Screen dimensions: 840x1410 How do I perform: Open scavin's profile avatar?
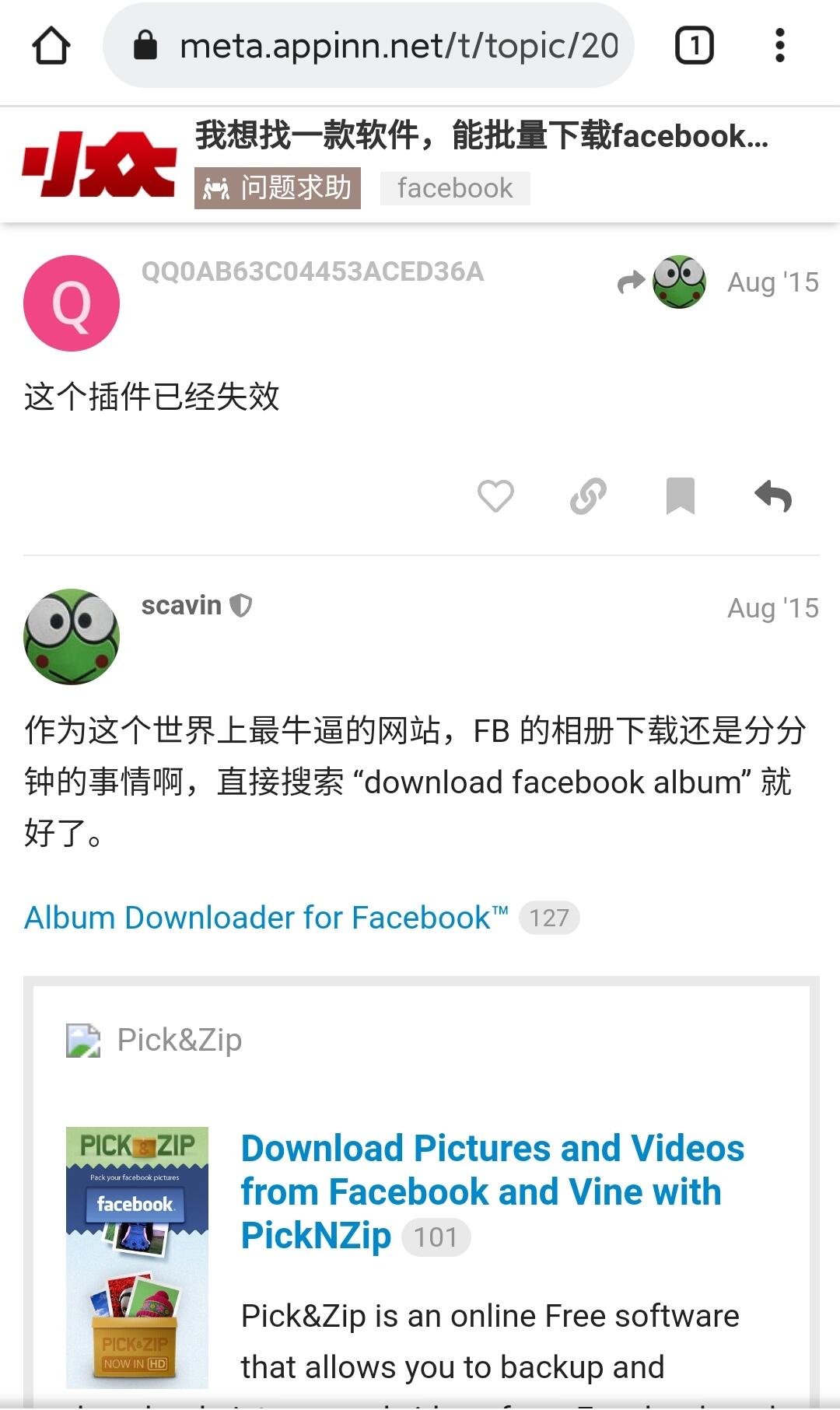(x=72, y=636)
